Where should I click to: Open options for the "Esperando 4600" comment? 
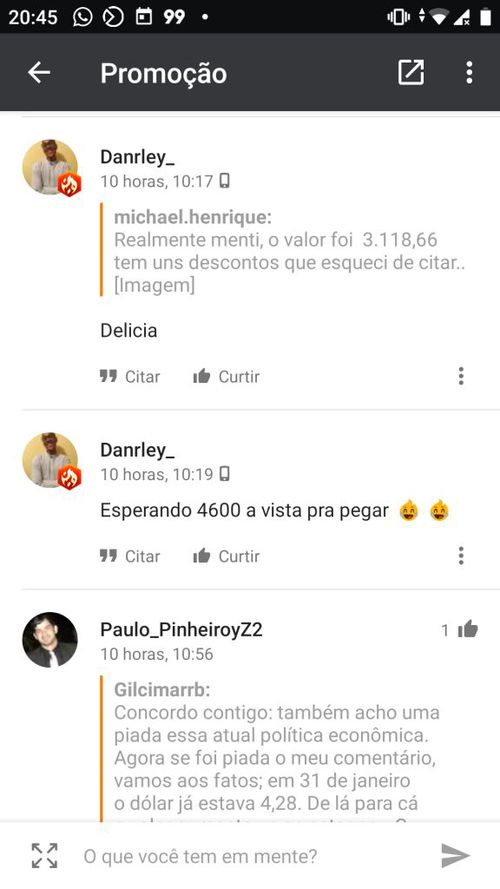[461, 556]
